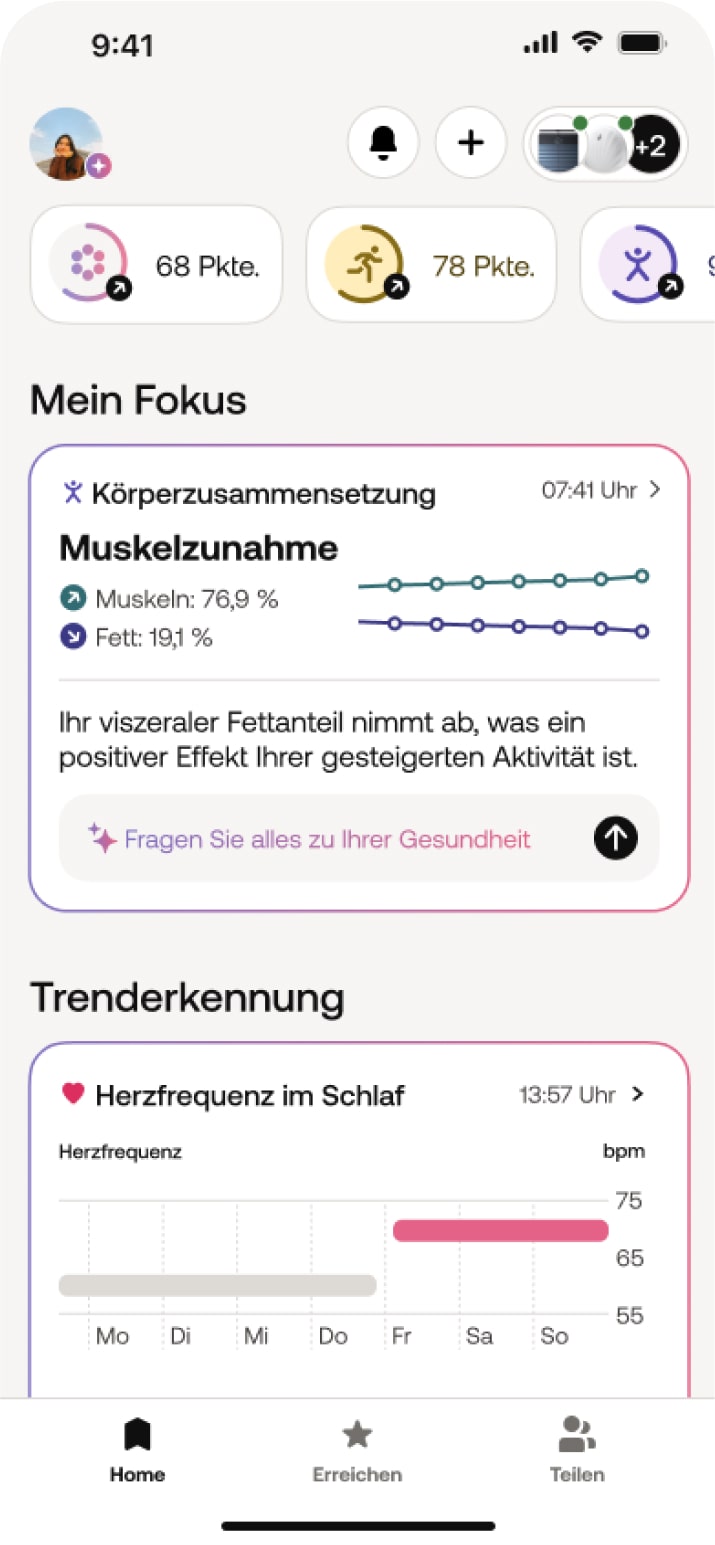The image size is (715, 1545).
Task: Open the connected devices +2 group
Action: (605, 144)
